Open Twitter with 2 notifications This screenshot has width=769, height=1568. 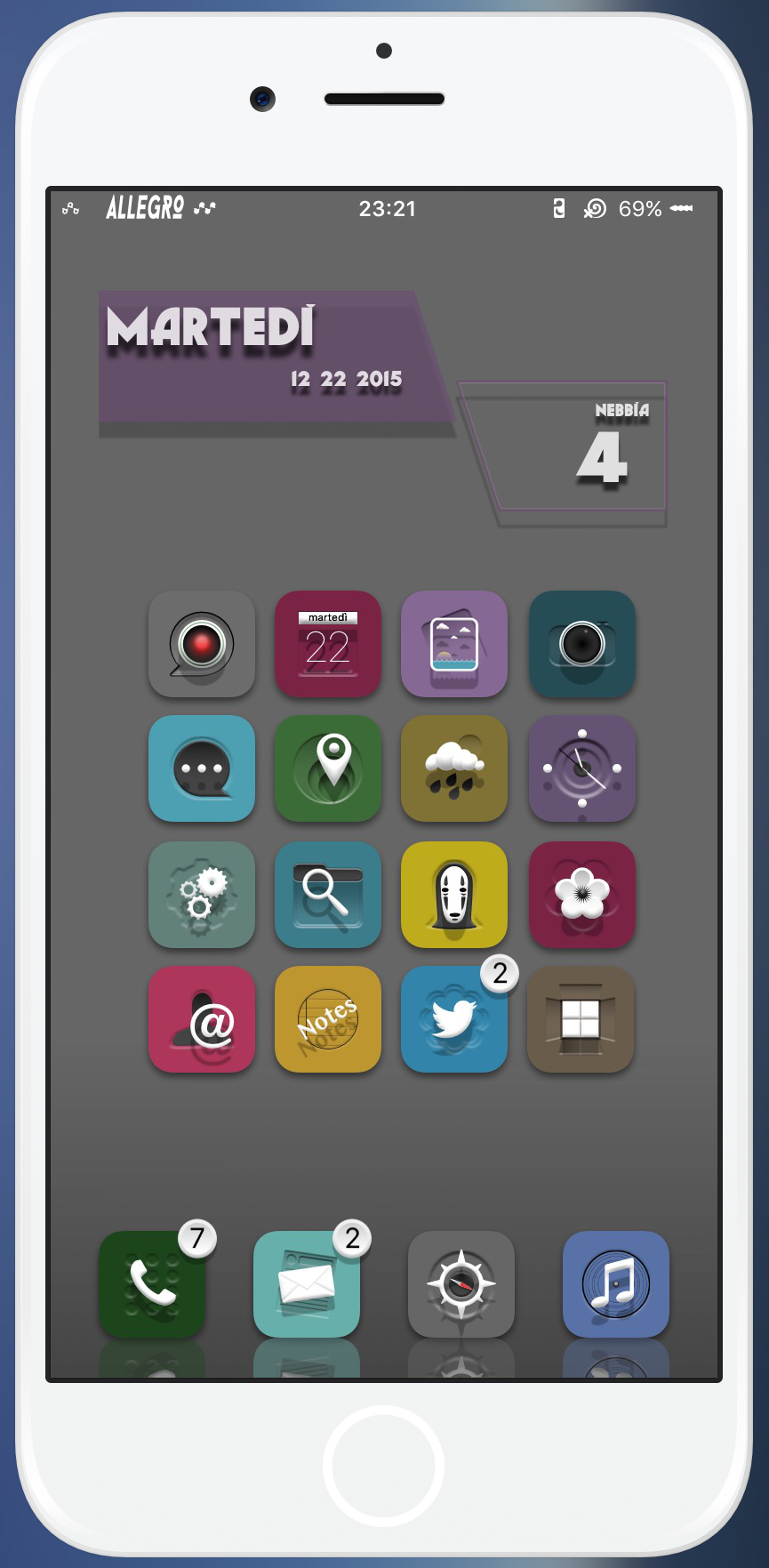coord(453,1019)
